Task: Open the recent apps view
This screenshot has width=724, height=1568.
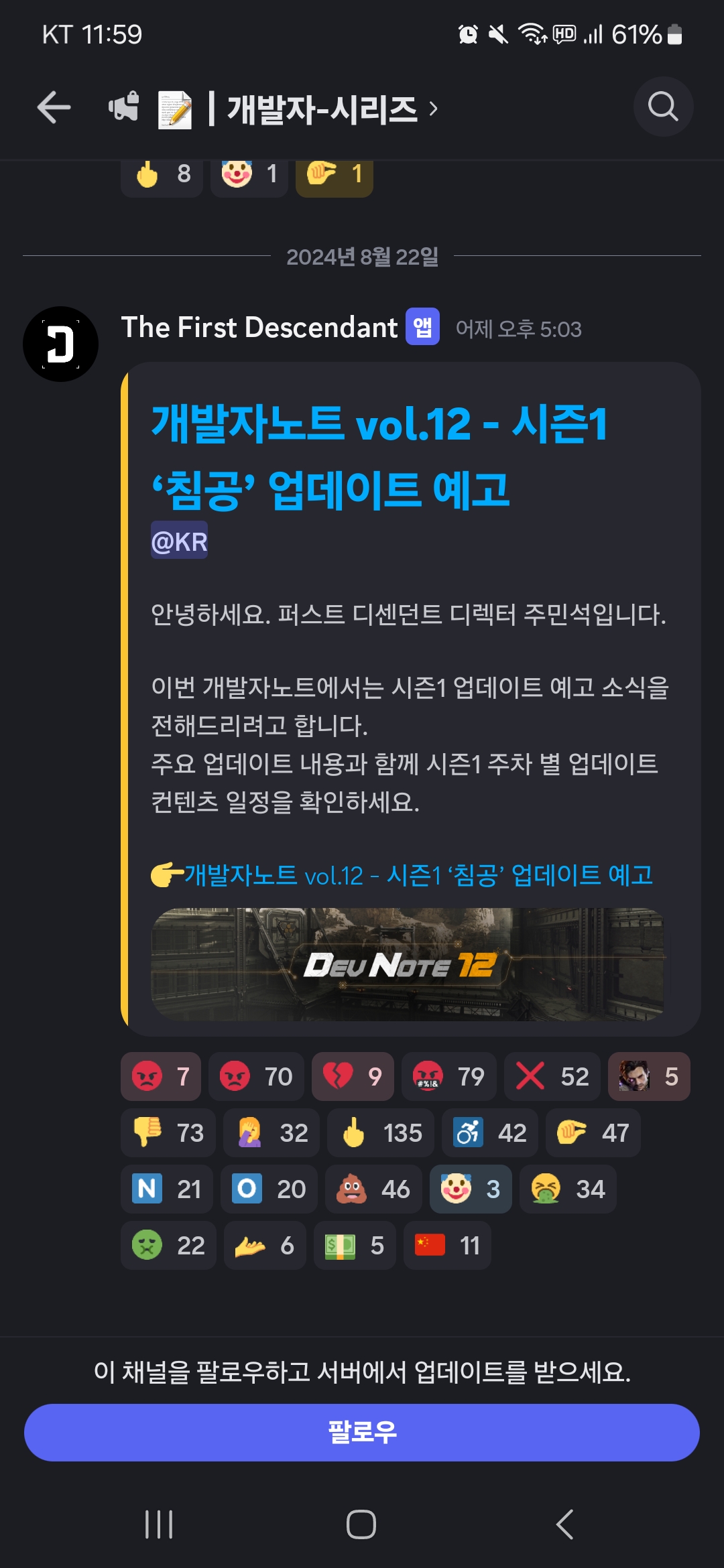Action: [x=159, y=1524]
